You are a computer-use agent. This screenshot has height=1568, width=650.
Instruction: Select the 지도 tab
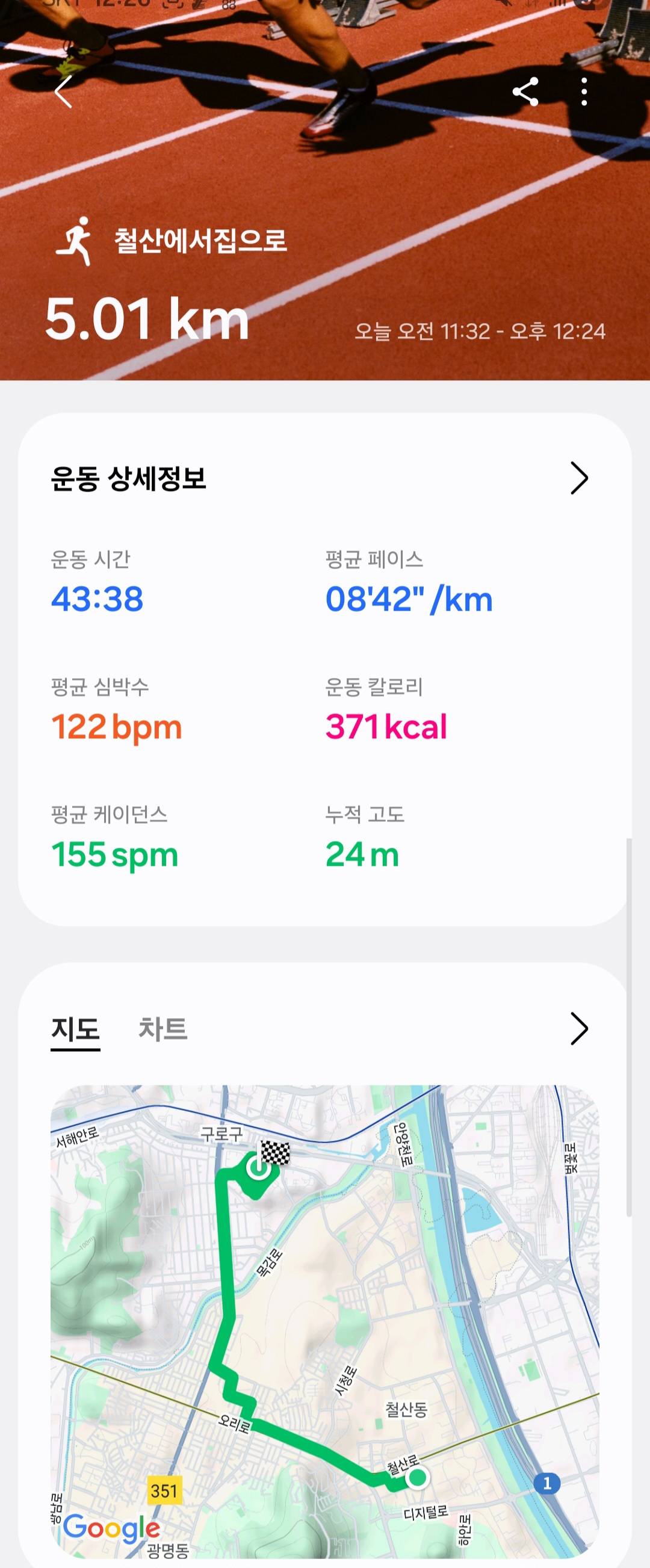(75, 1029)
